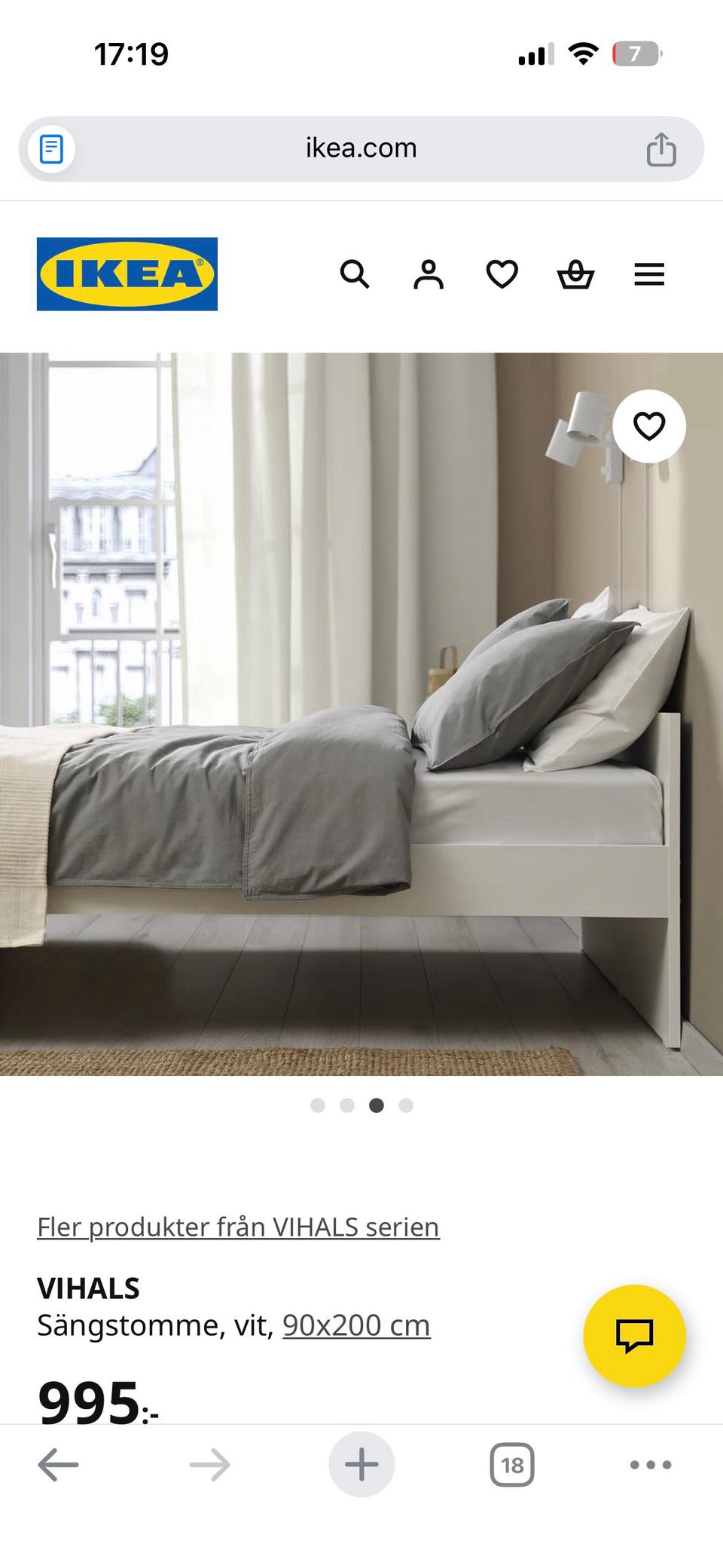Open the yellow chat bubble button

(x=634, y=1336)
